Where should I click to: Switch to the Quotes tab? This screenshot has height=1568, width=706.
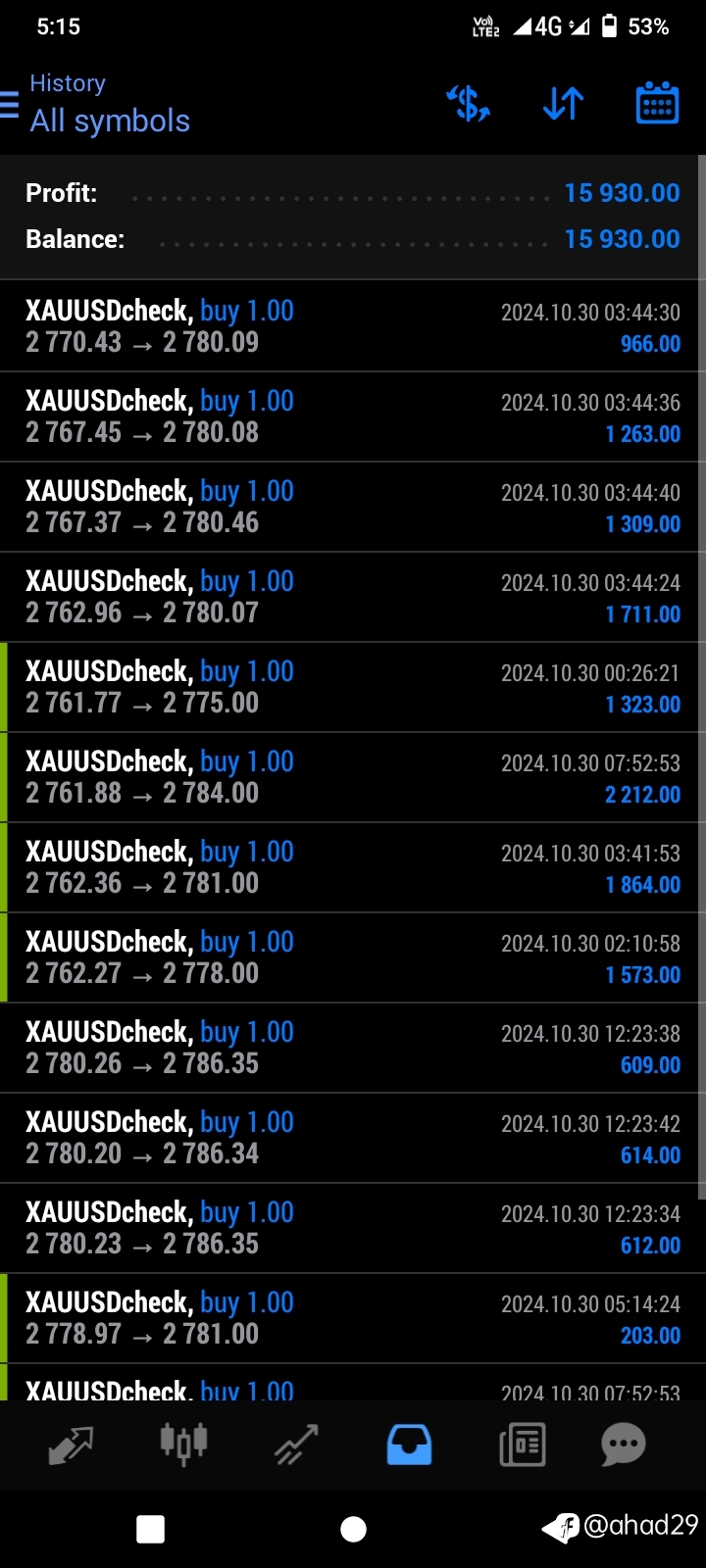[71, 1445]
